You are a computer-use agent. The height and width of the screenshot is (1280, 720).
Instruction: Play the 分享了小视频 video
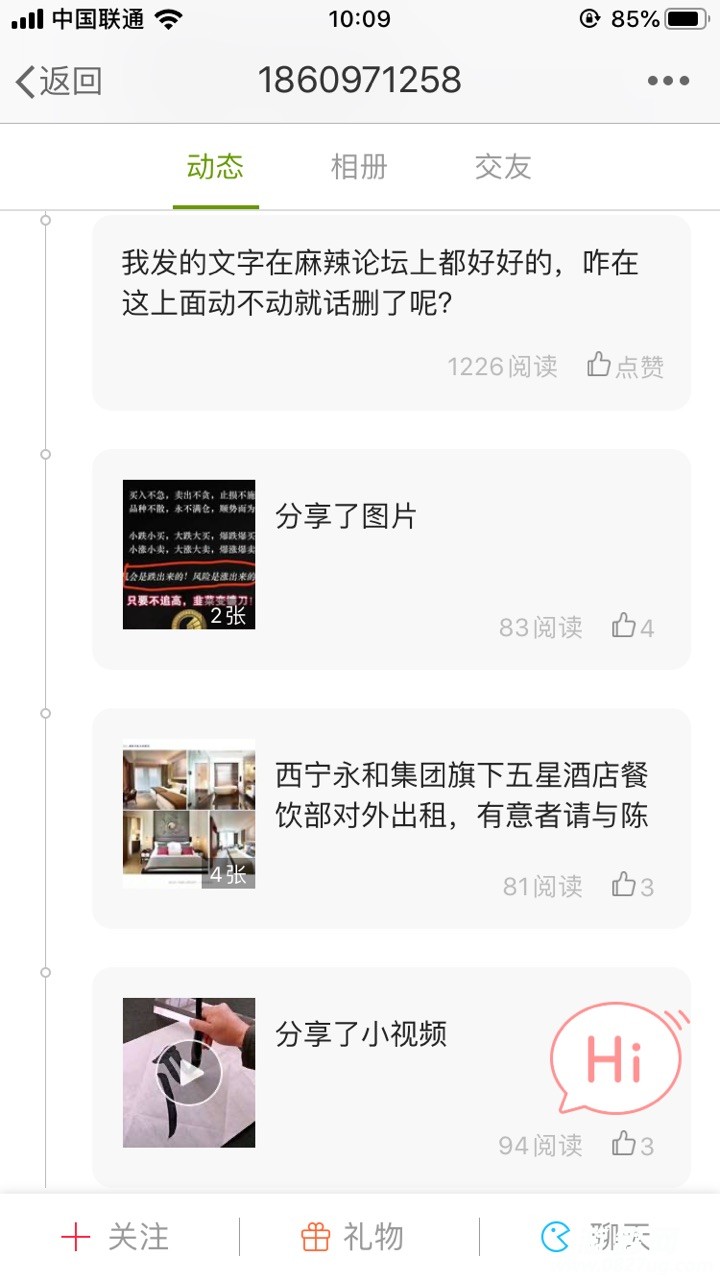coord(189,1072)
